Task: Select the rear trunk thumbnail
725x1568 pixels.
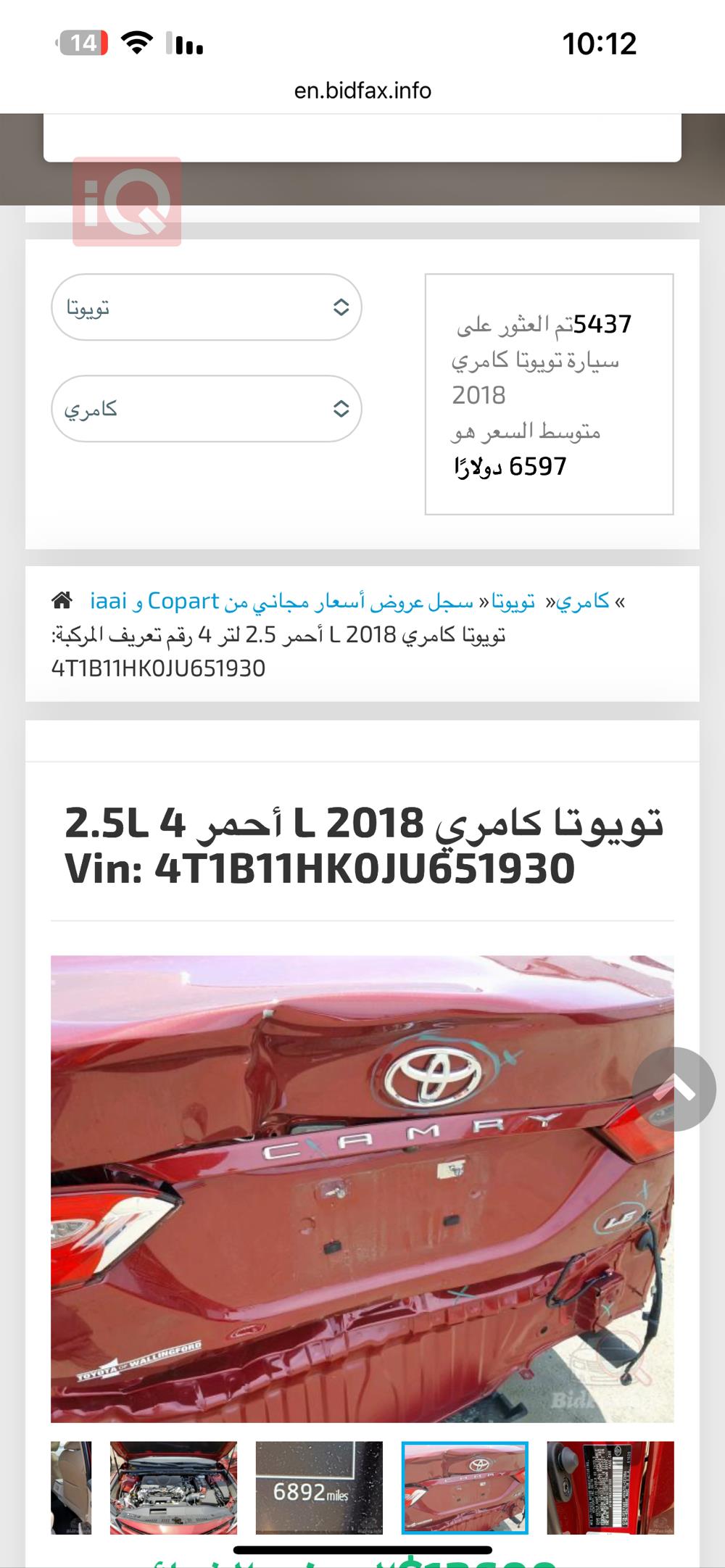Action: [x=465, y=1488]
